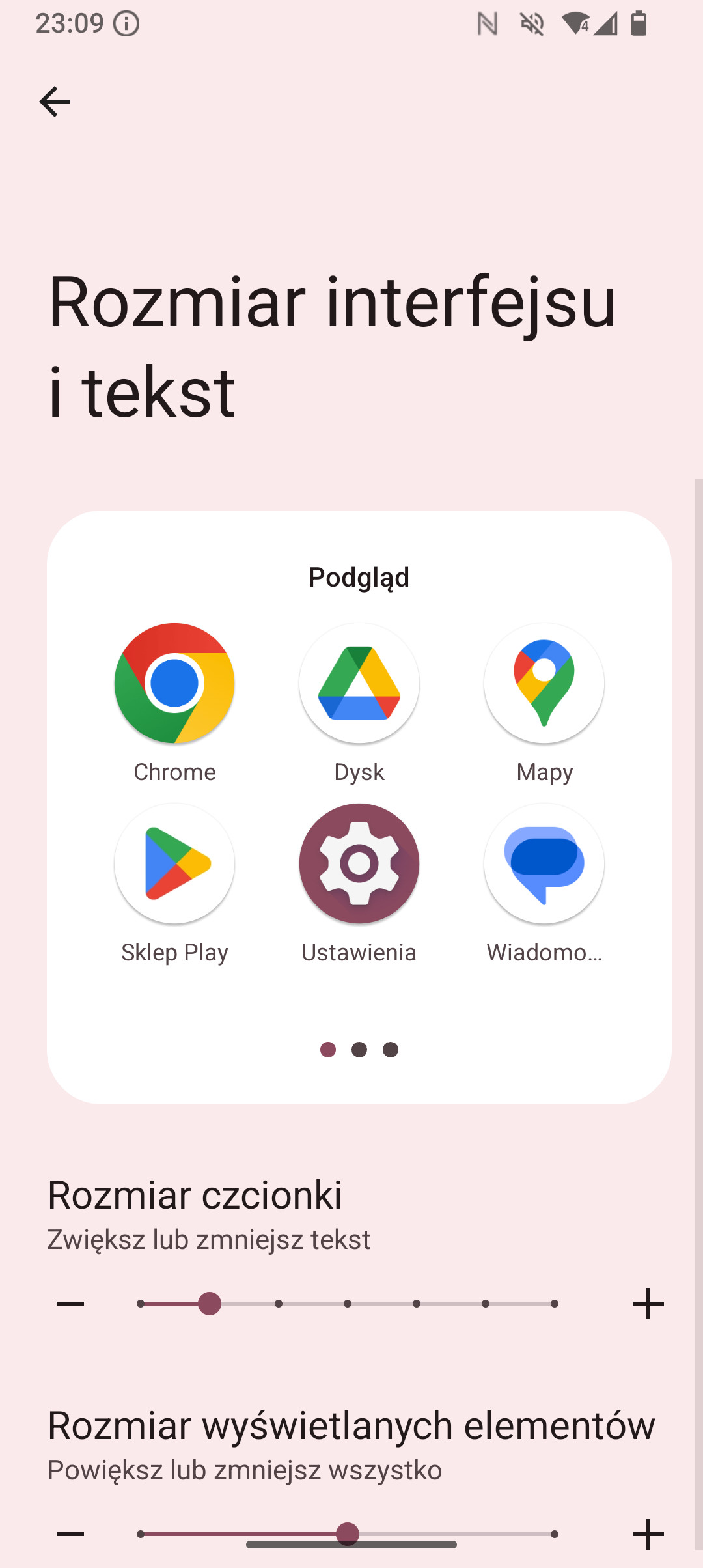Increase display size with the plus button
The height and width of the screenshot is (1568, 703).
[x=648, y=1534]
